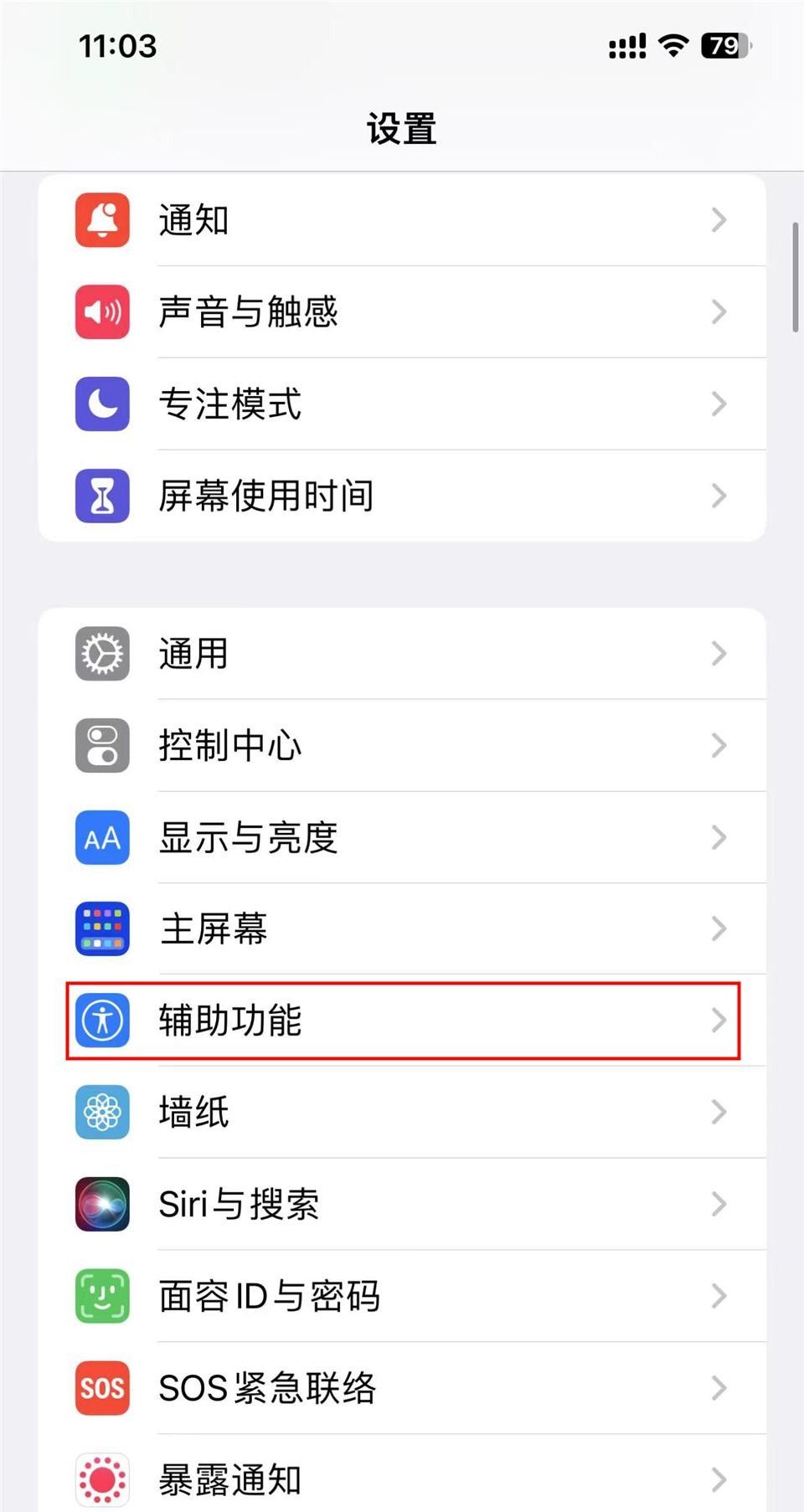Open 通用 settings

tap(402, 654)
